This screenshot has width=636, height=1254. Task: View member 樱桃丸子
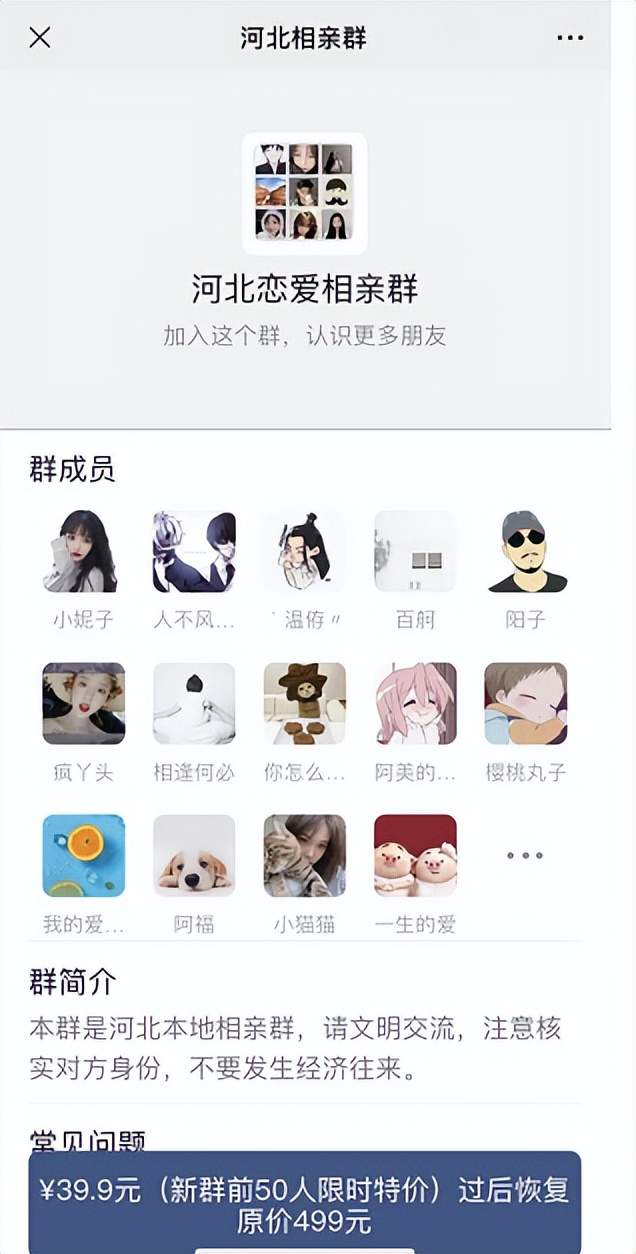point(526,703)
